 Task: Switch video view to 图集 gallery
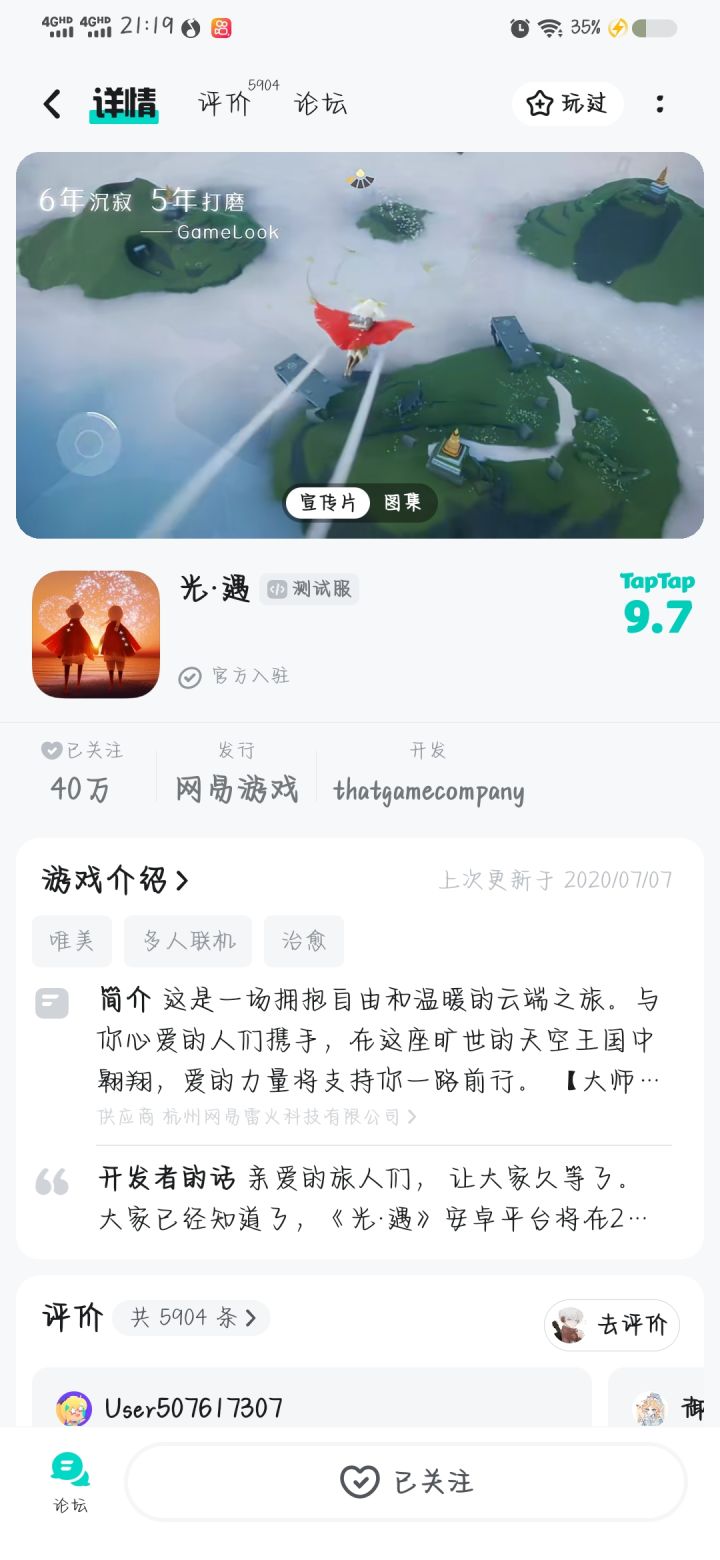[x=404, y=504]
